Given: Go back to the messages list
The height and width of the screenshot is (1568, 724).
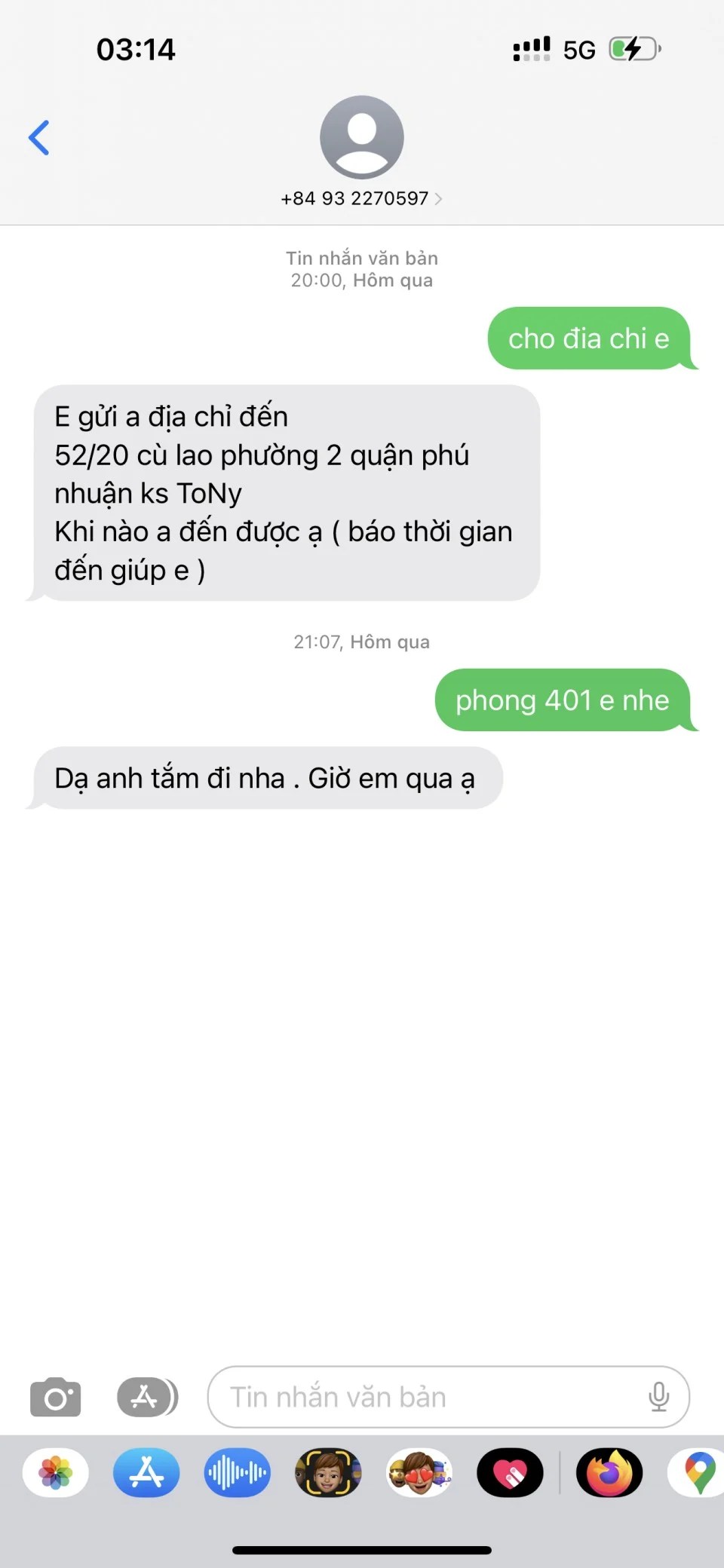Looking at the screenshot, I should coord(39,138).
